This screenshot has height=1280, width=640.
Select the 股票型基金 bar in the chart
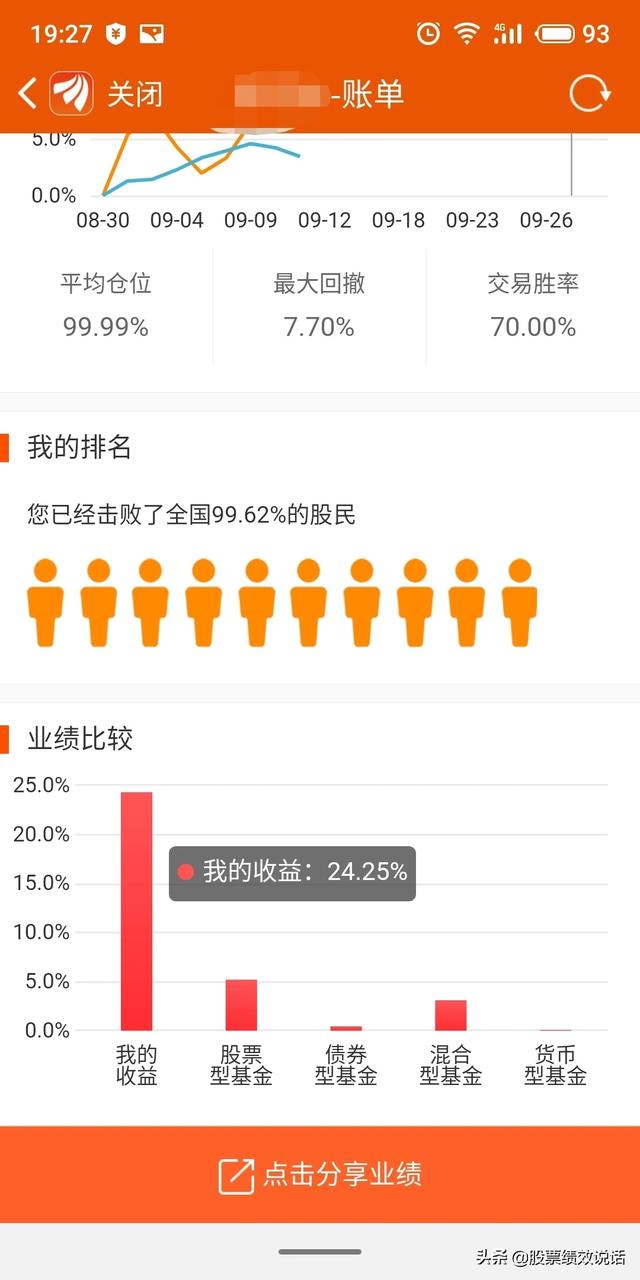[x=241, y=1005]
